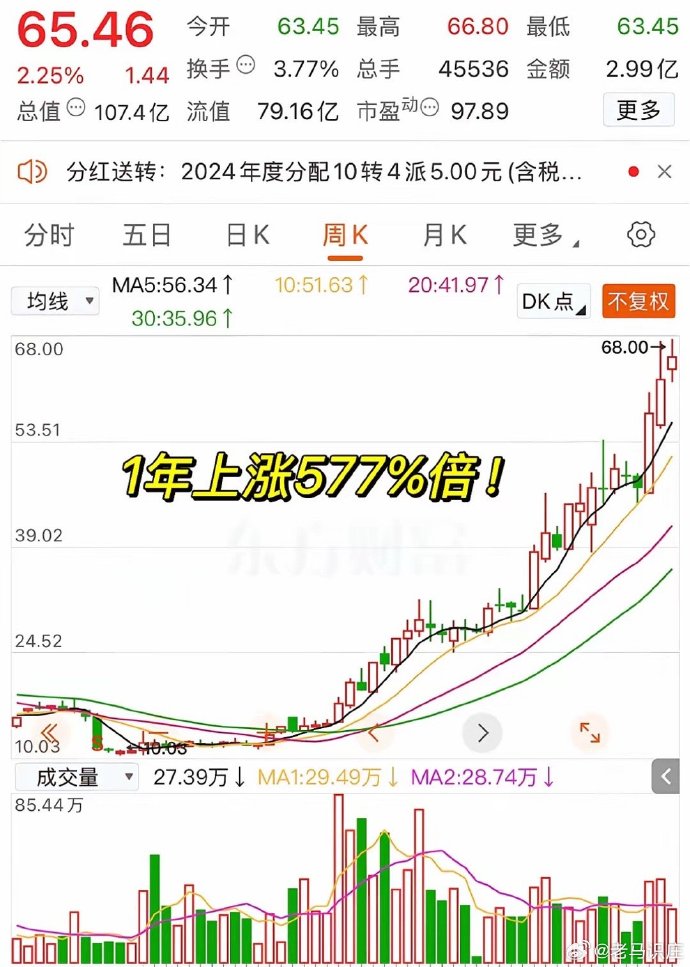Open the DK点 selector
The width and height of the screenshot is (690, 967).
553,301
